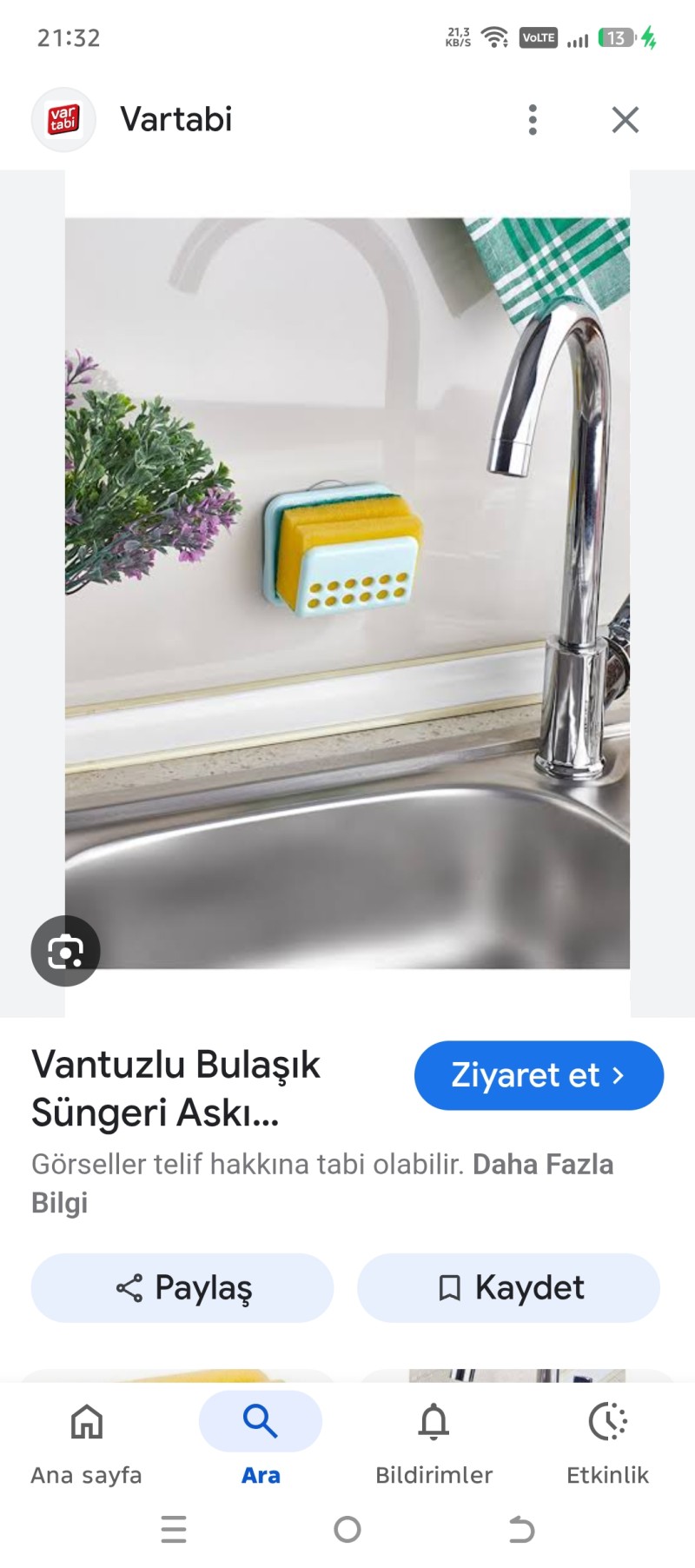Tap the Vartabi site favicon

tap(63, 120)
